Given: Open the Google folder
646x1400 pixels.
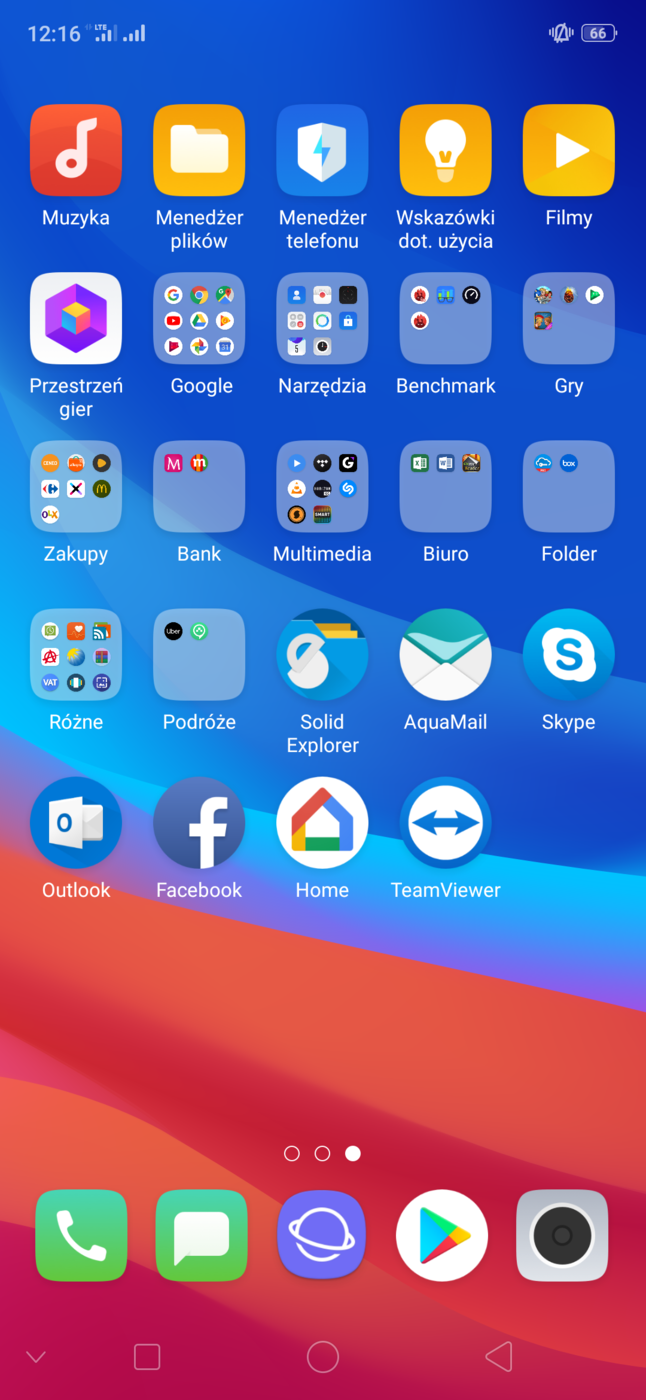Looking at the screenshot, I should pos(199,318).
